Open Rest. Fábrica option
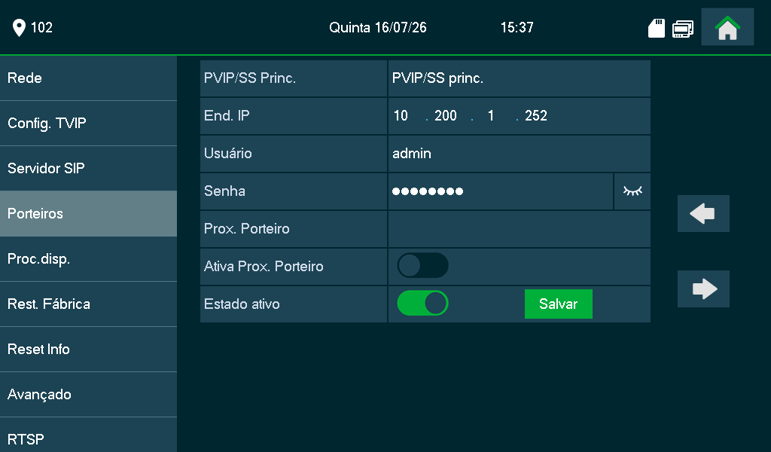This screenshot has height=452, width=771. pos(89,304)
